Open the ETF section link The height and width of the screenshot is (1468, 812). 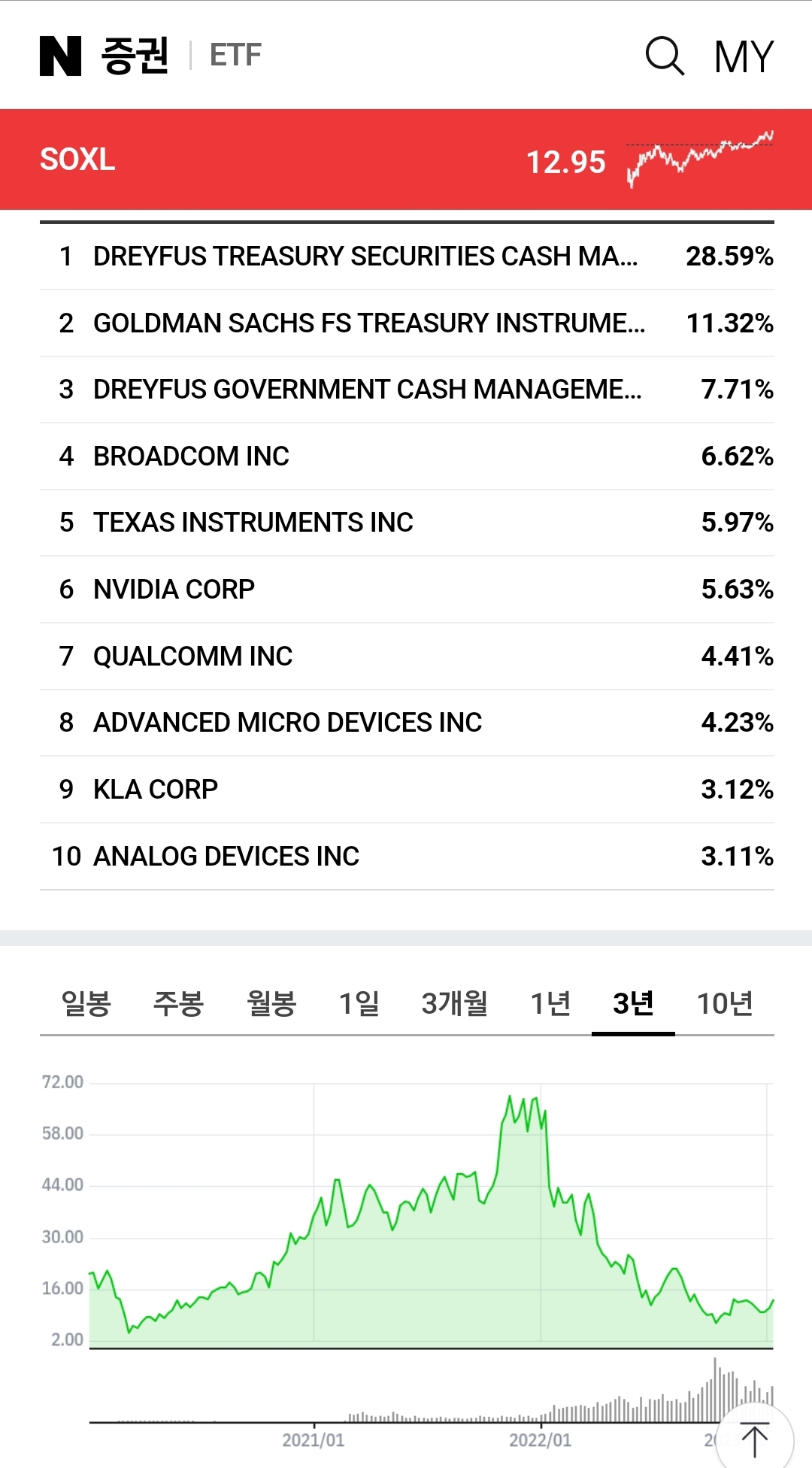coord(235,55)
